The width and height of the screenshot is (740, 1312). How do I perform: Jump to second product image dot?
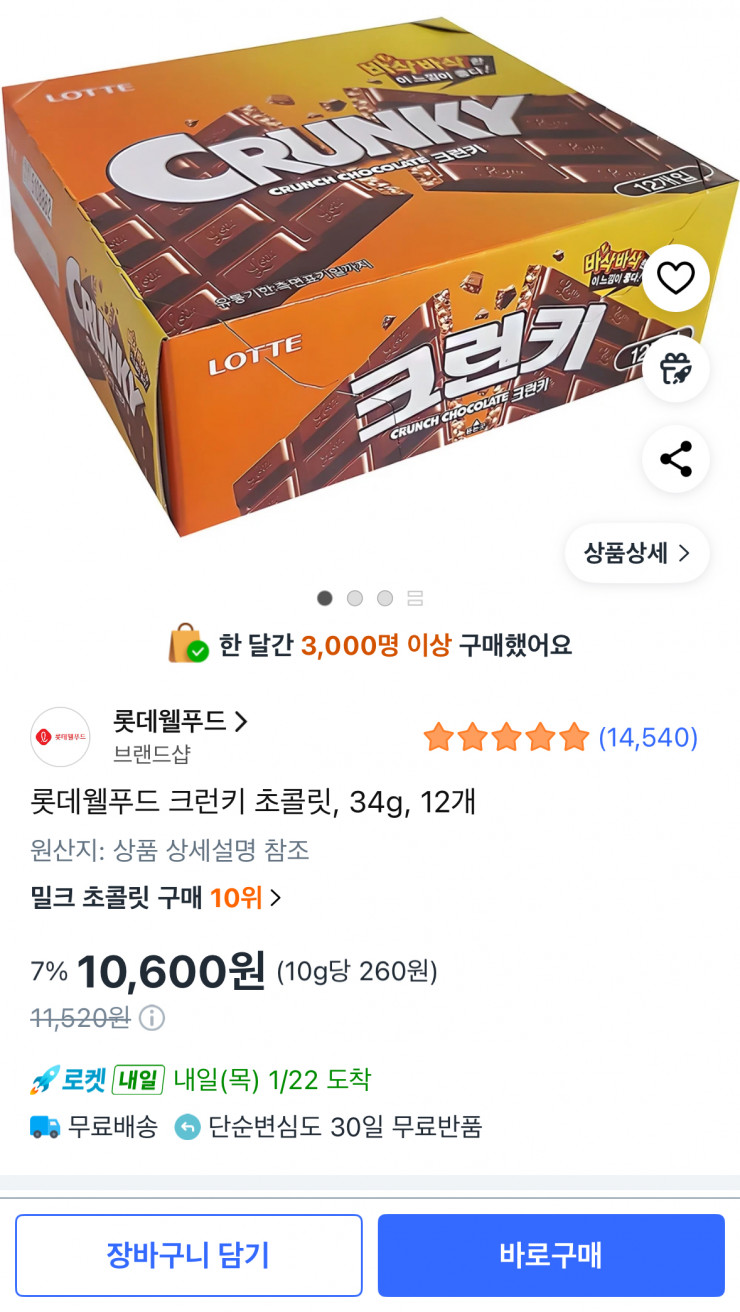coord(355,598)
